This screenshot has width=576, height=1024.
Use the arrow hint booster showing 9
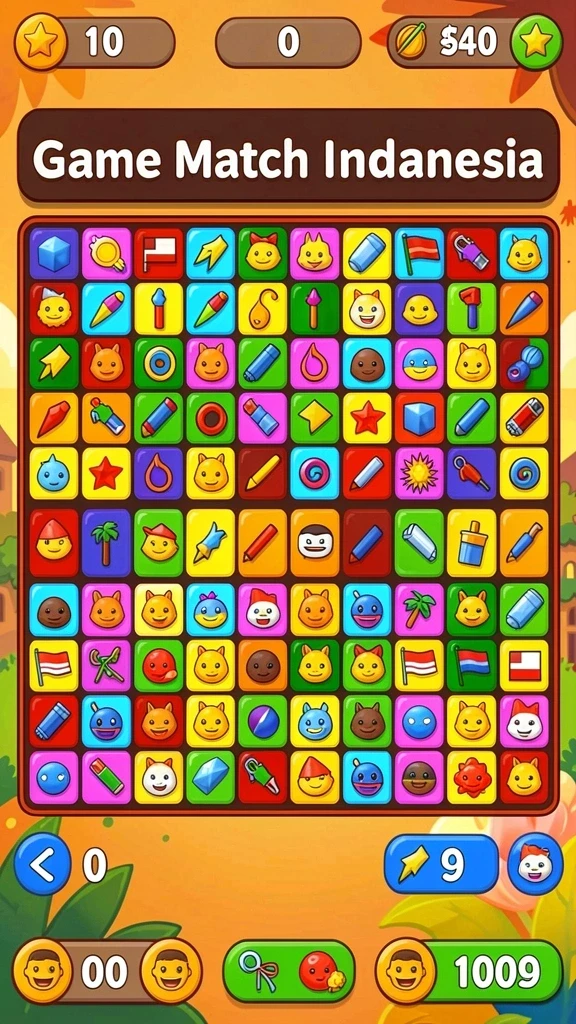(x=441, y=864)
